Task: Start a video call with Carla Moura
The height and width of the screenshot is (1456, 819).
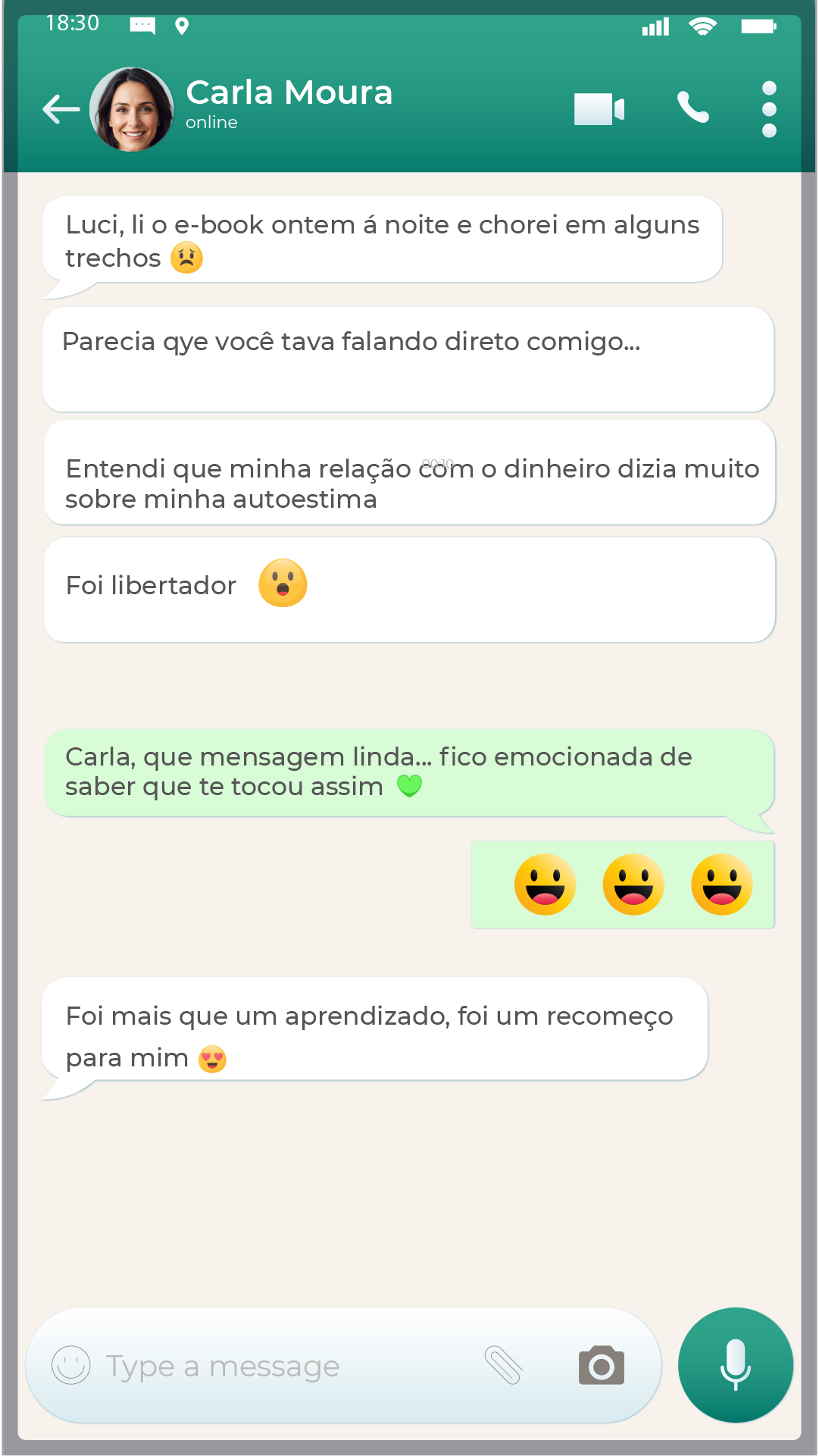Action: (599, 108)
